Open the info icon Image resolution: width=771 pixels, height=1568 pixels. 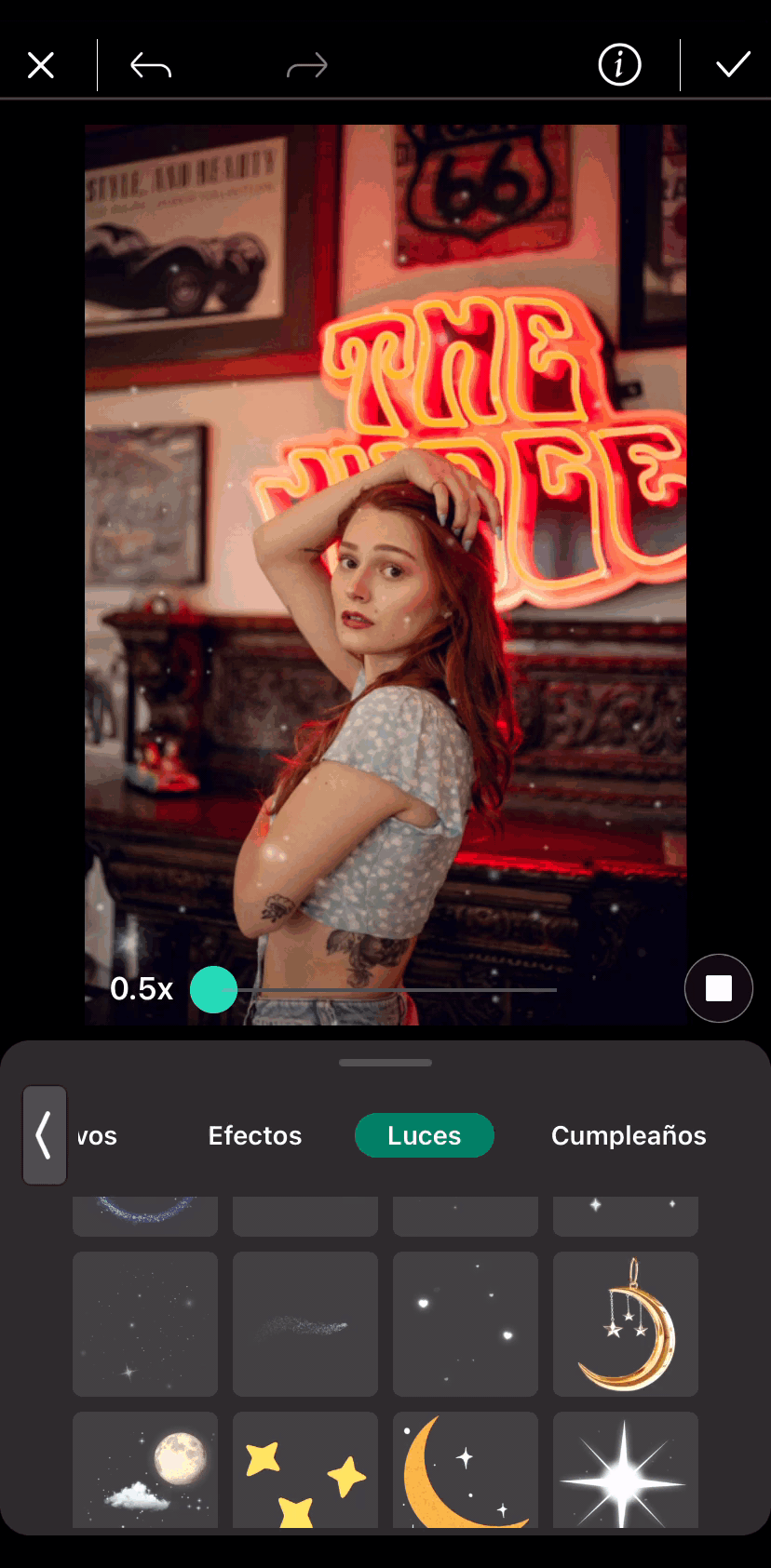(x=619, y=65)
